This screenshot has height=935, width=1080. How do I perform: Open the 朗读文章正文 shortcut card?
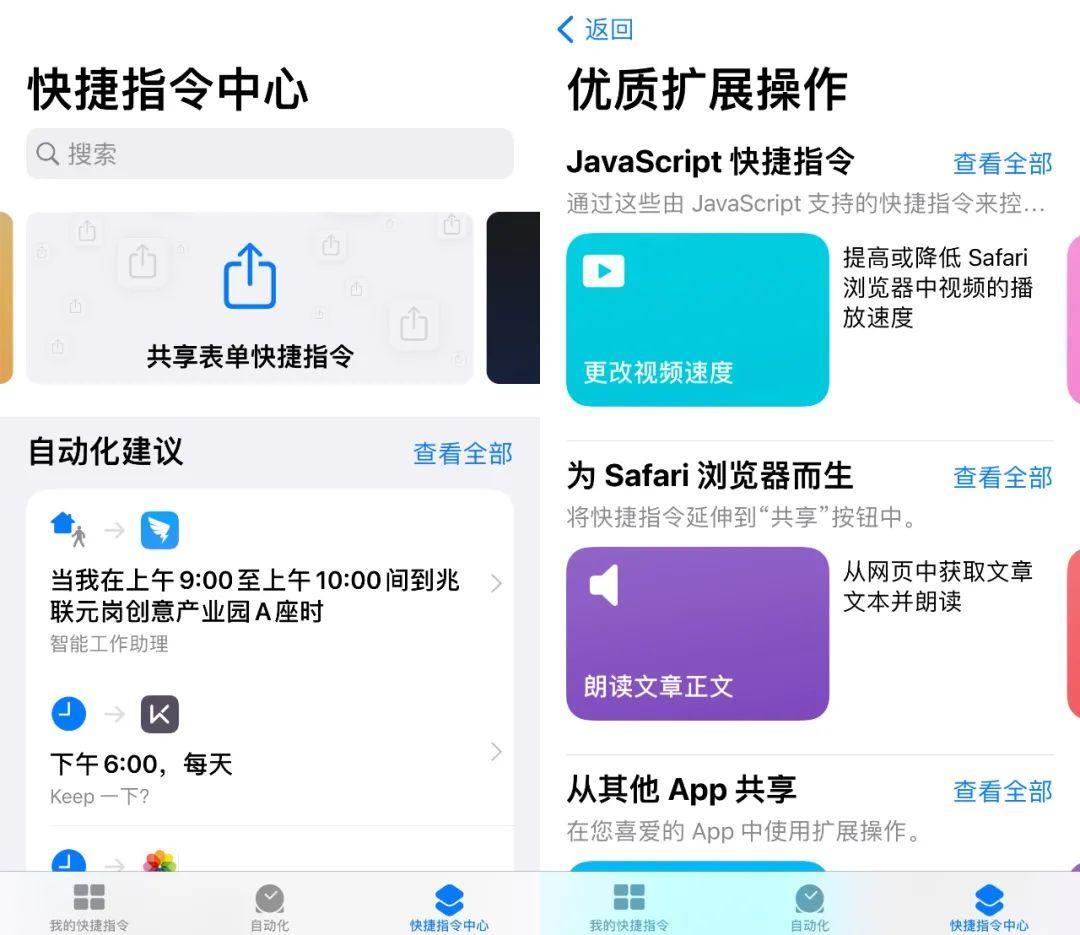[x=697, y=633]
